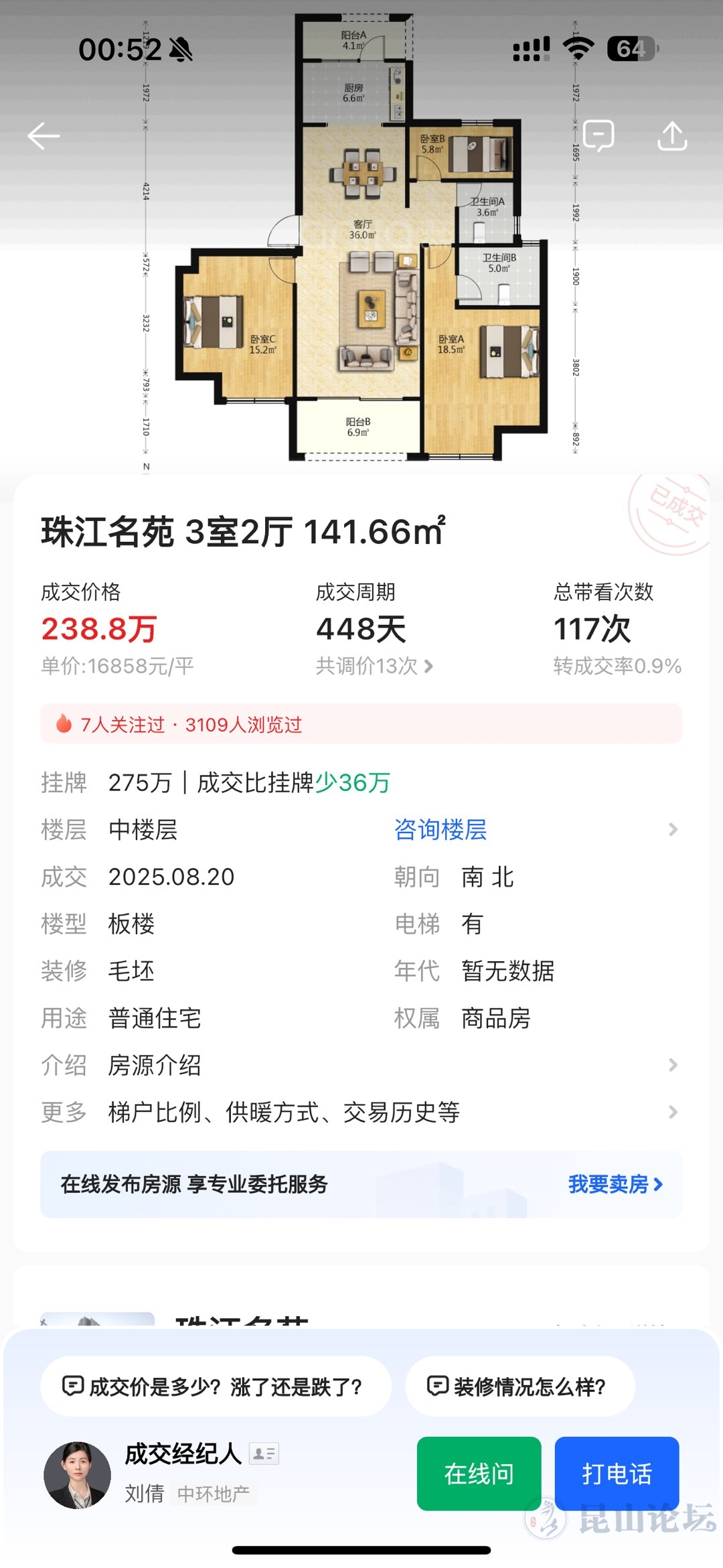The image size is (723, 1568).
Task: Open agent 刘倩's profile photo
Action: click(x=78, y=1475)
